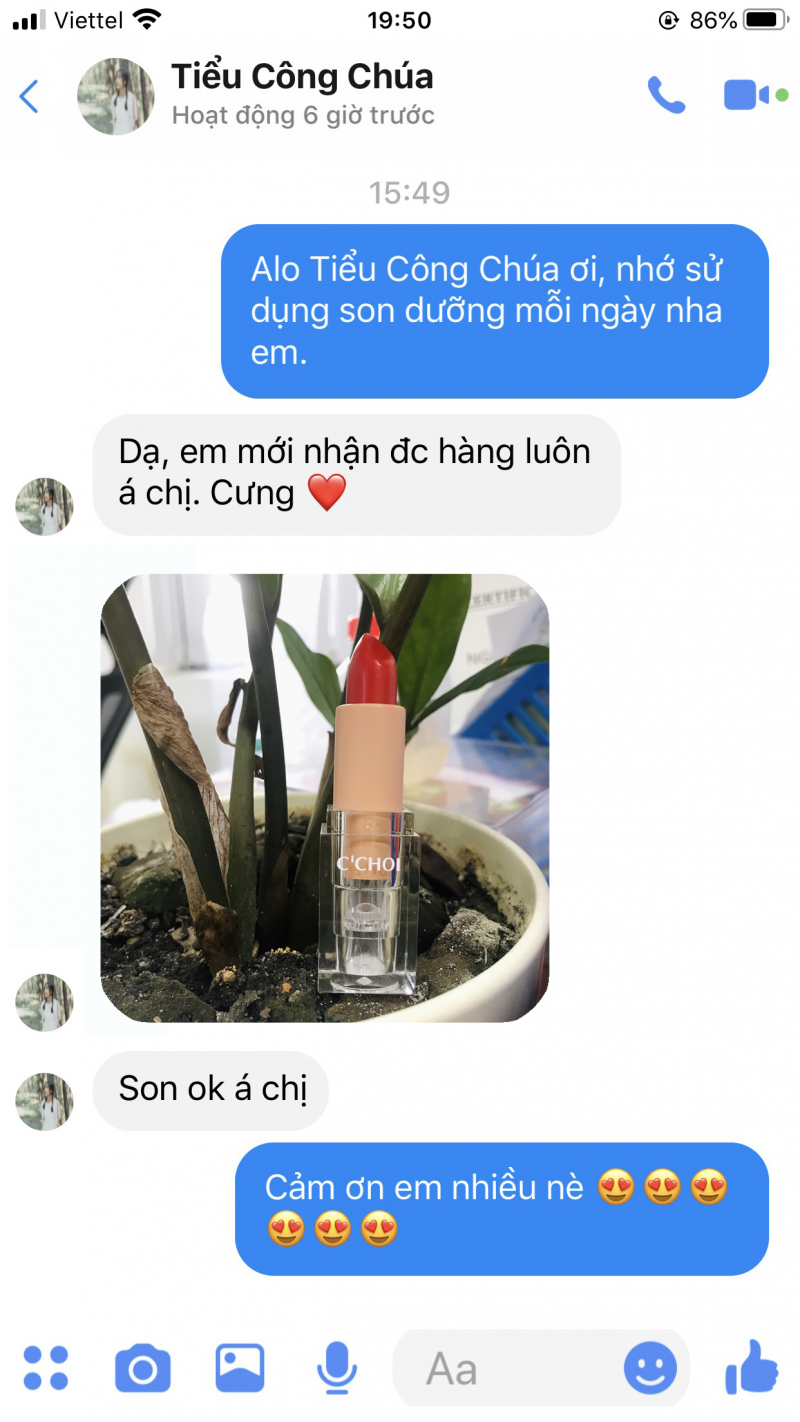The height and width of the screenshot is (1422, 800).
Task: Send a thumbs-up like
Action: (x=751, y=1366)
